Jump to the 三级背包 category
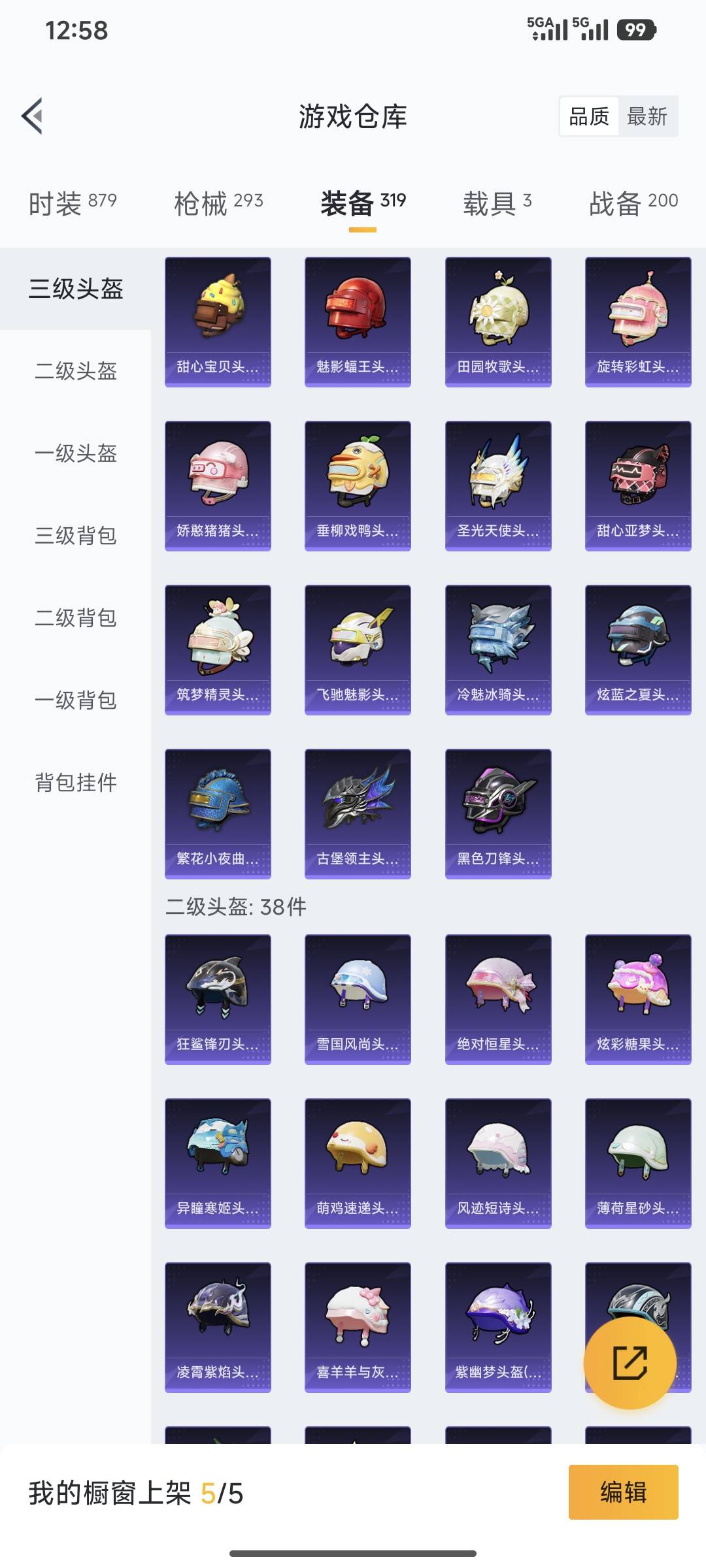Screen dimensions: 706x1568 [x=76, y=536]
